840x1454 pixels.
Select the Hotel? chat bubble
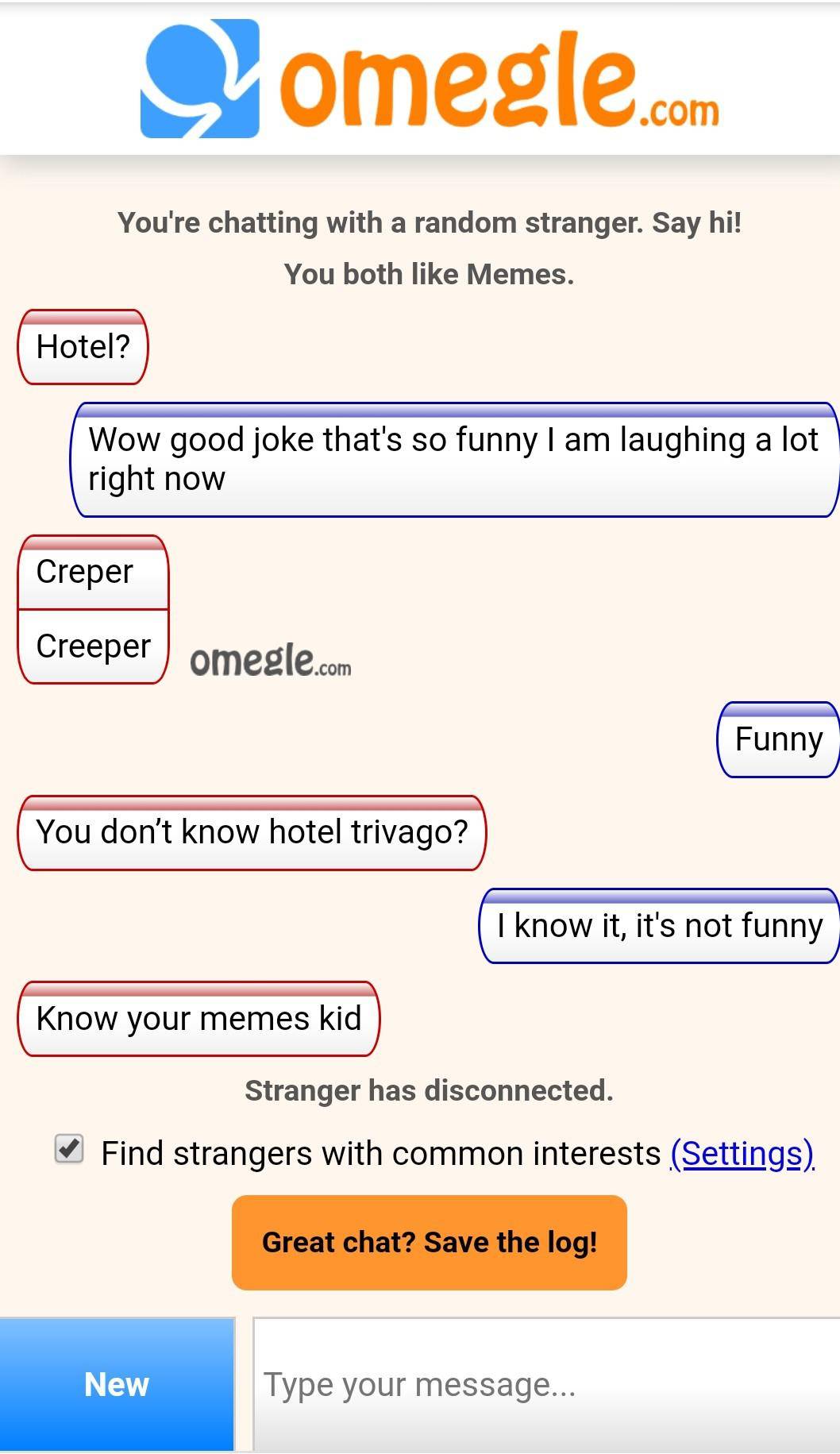82,345
